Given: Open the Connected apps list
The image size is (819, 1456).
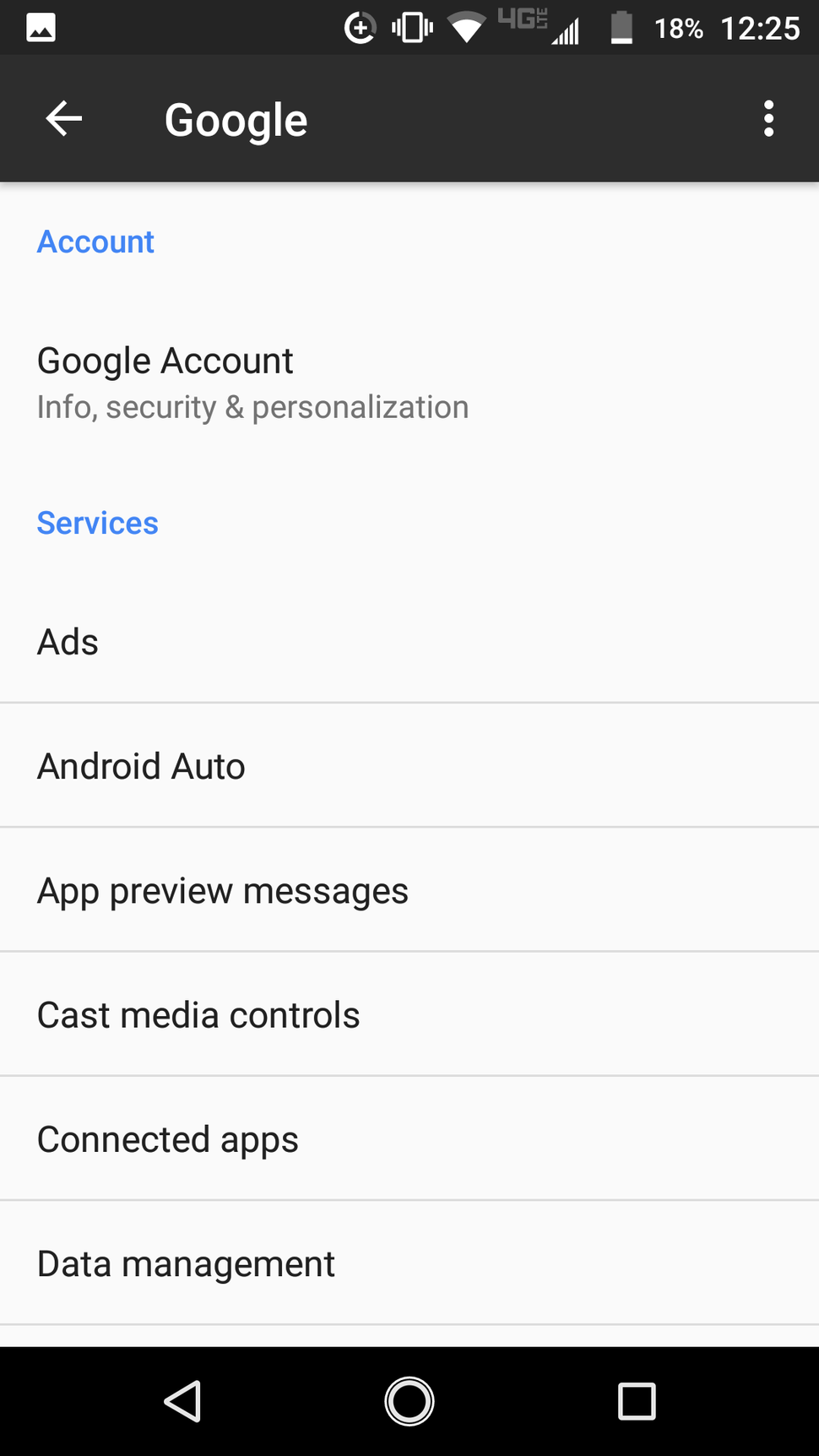Looking at the screenshot, I should click(x=409, y=1138).
